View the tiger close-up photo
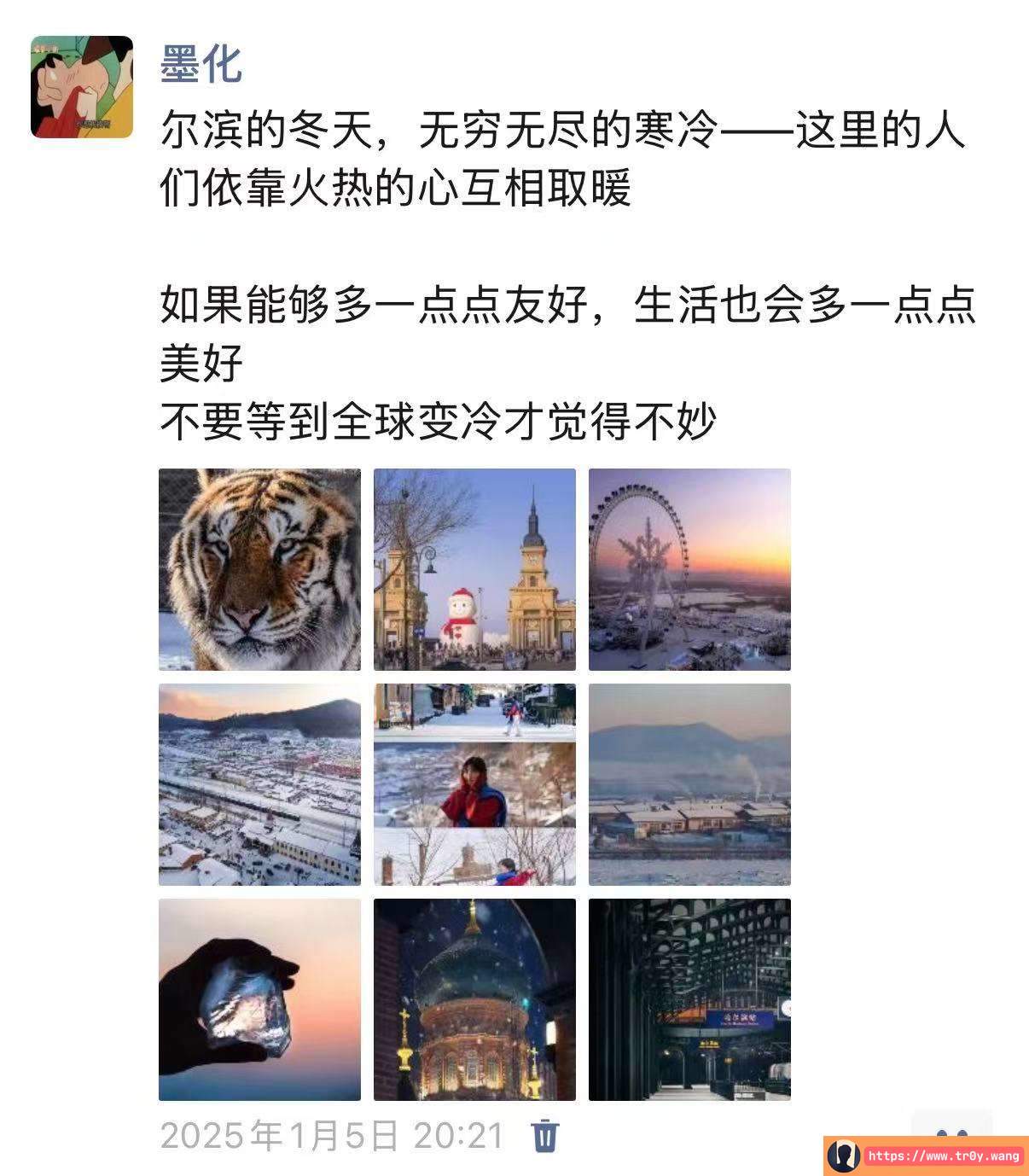The width and height of the screenshot is (1029, 1176). click(259, 569)
